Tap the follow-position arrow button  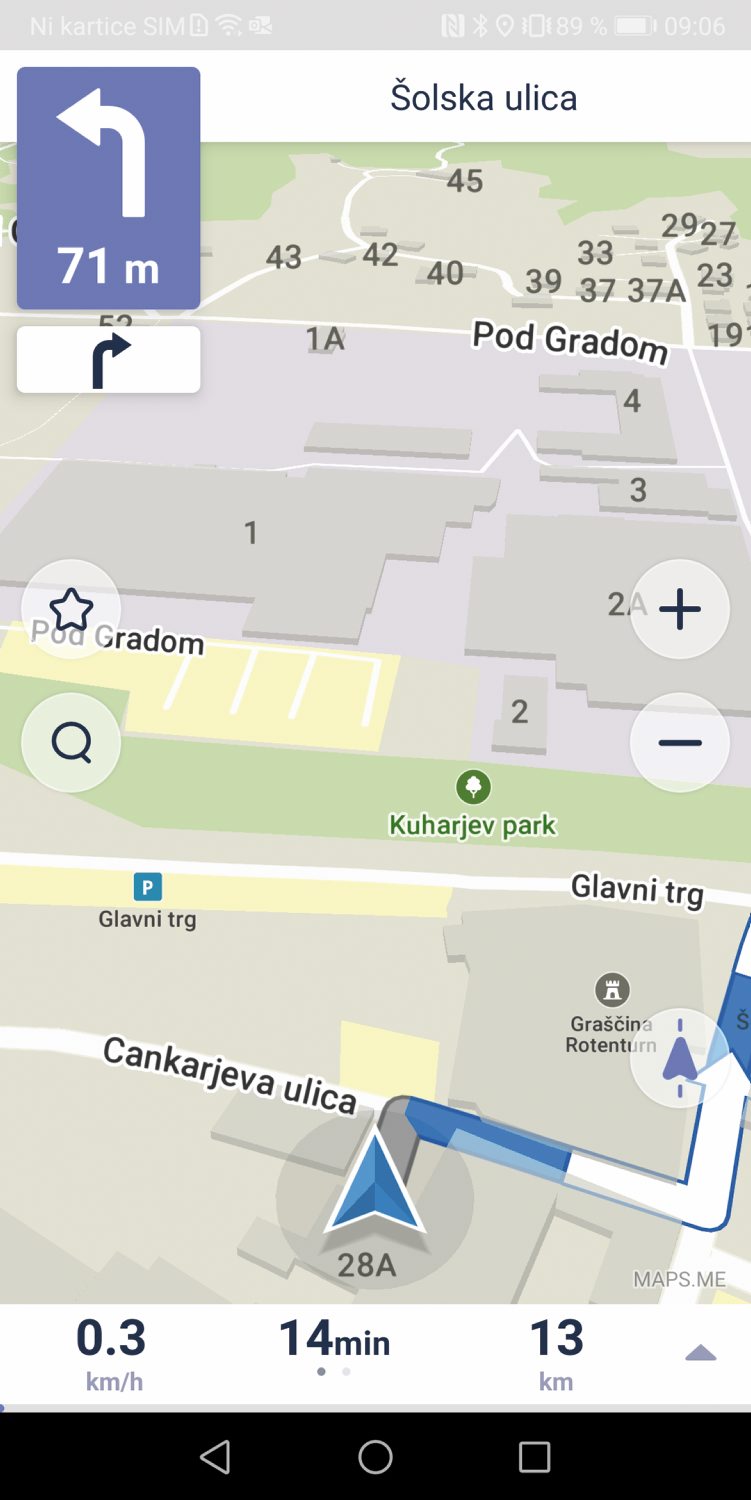[680, 1058]
